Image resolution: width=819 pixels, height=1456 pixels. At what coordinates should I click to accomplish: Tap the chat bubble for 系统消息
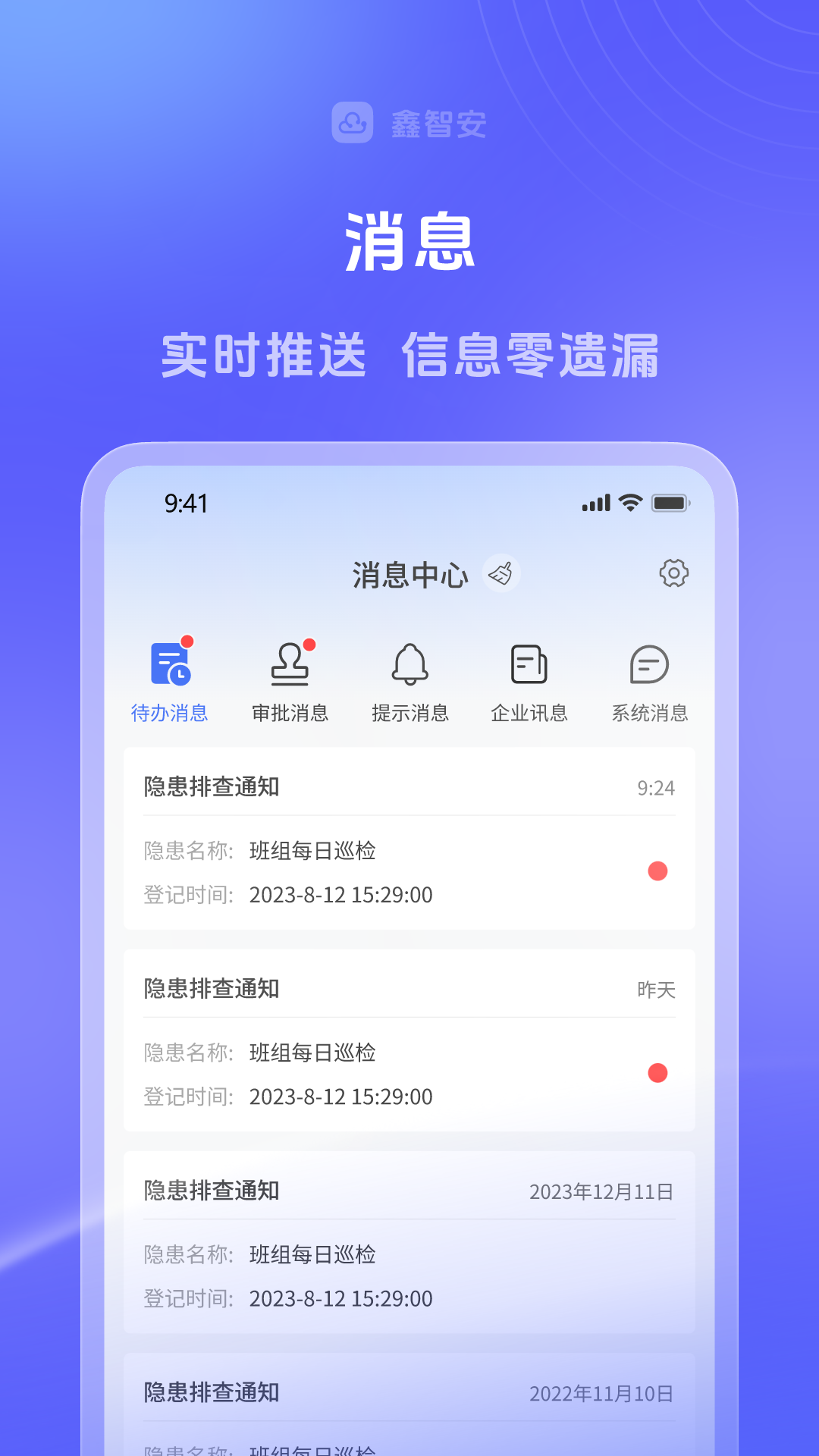(x=649, y=666)
